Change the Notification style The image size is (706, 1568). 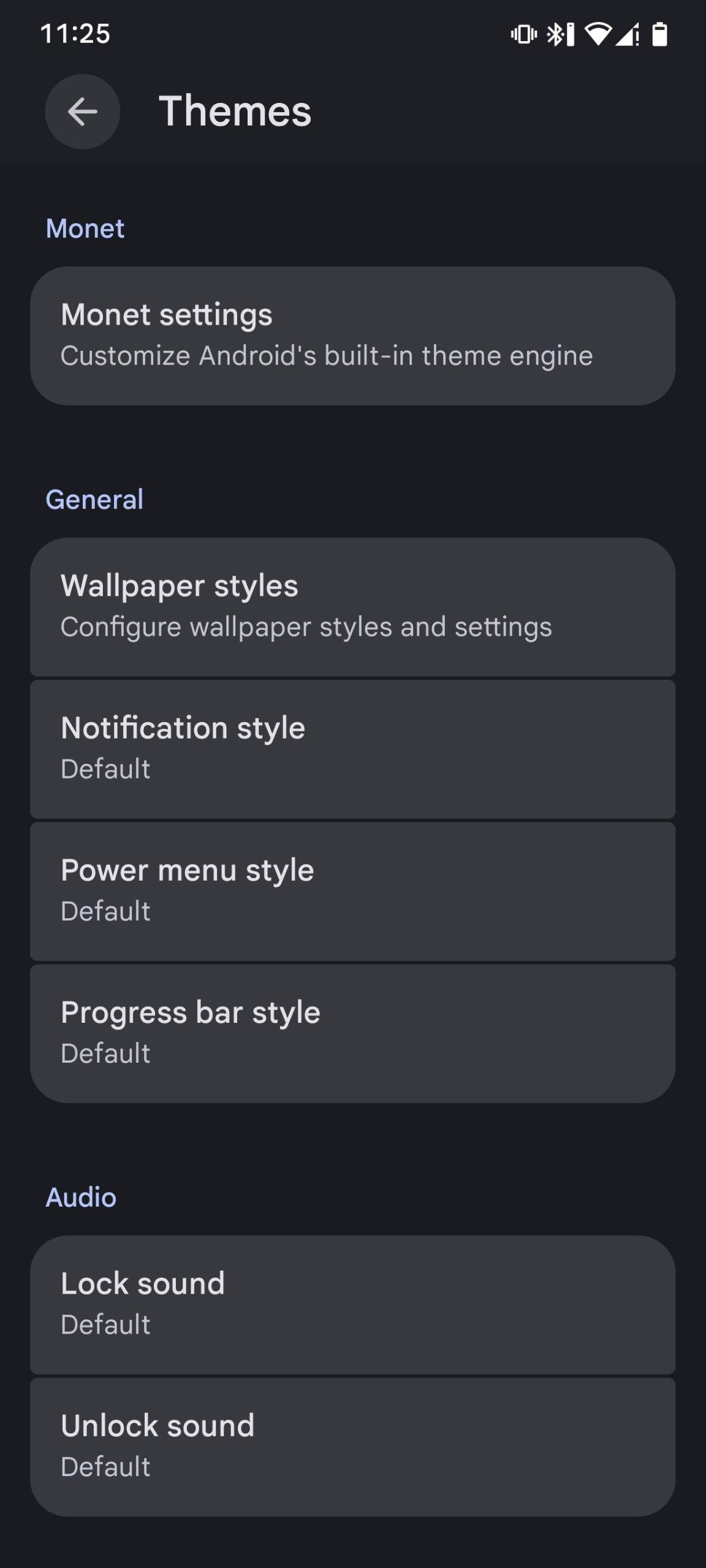[352, 748]
